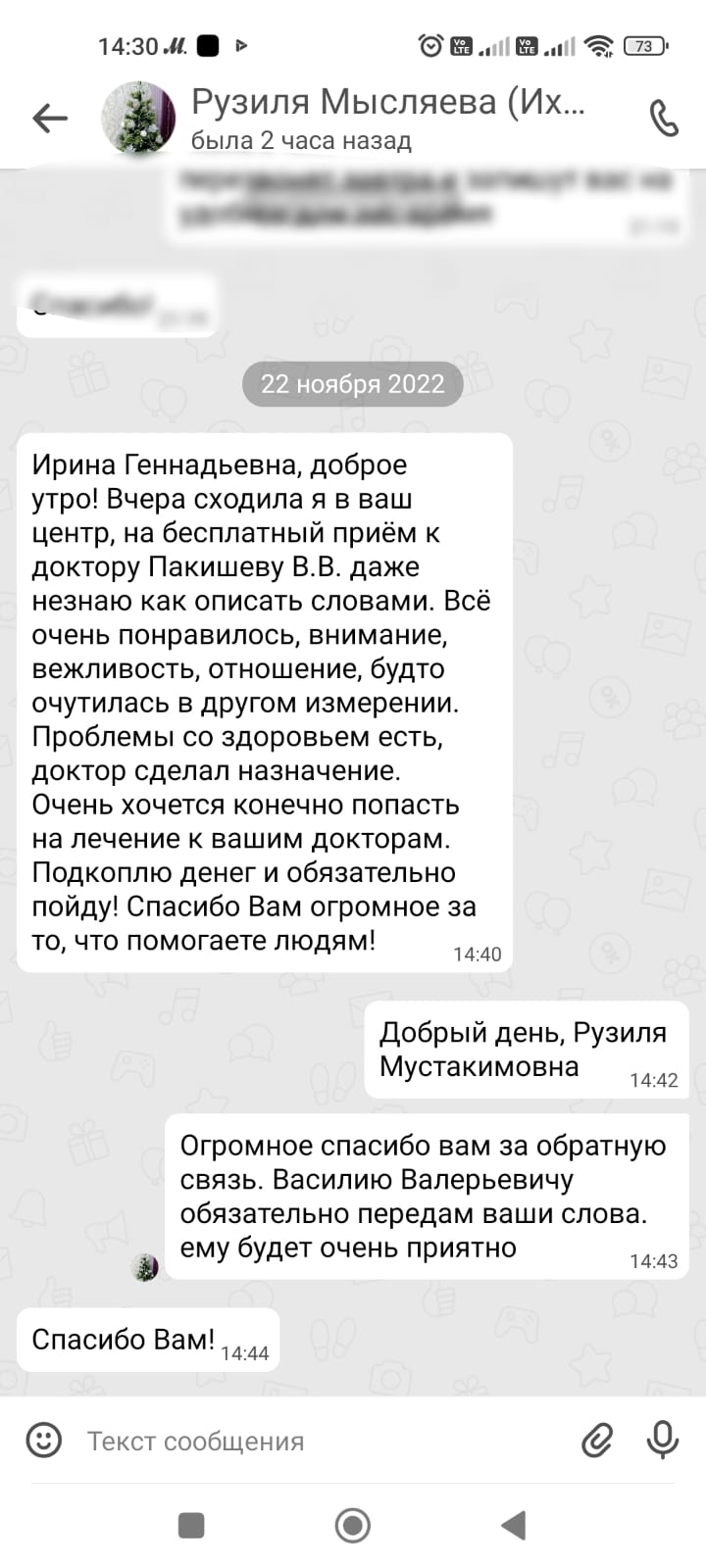
Task: Open Рузиля Мысляева's profile picture
Action: (139, 119)
